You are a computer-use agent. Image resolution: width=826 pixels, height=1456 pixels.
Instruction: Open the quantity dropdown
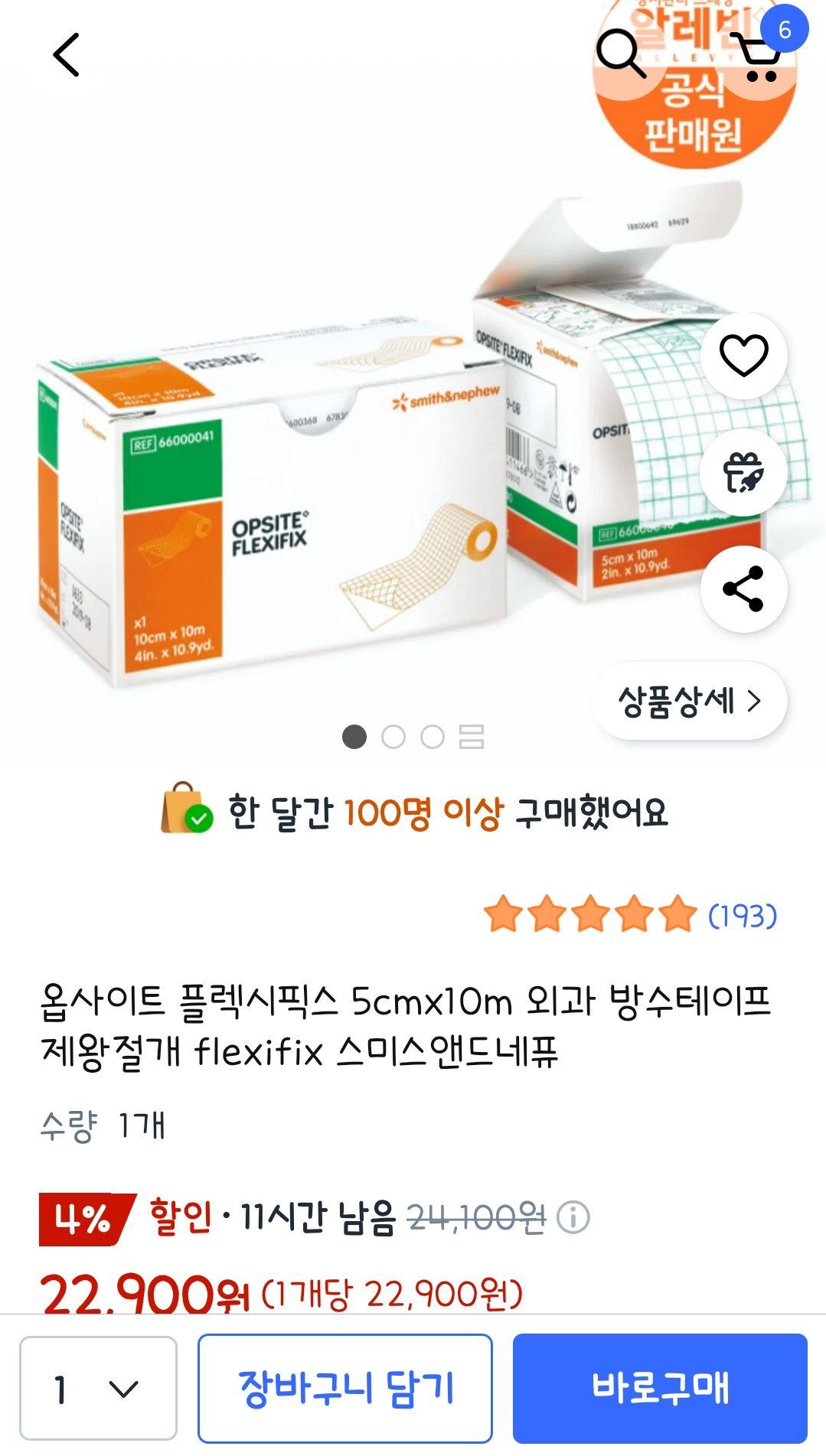[x=98, y=1389]
